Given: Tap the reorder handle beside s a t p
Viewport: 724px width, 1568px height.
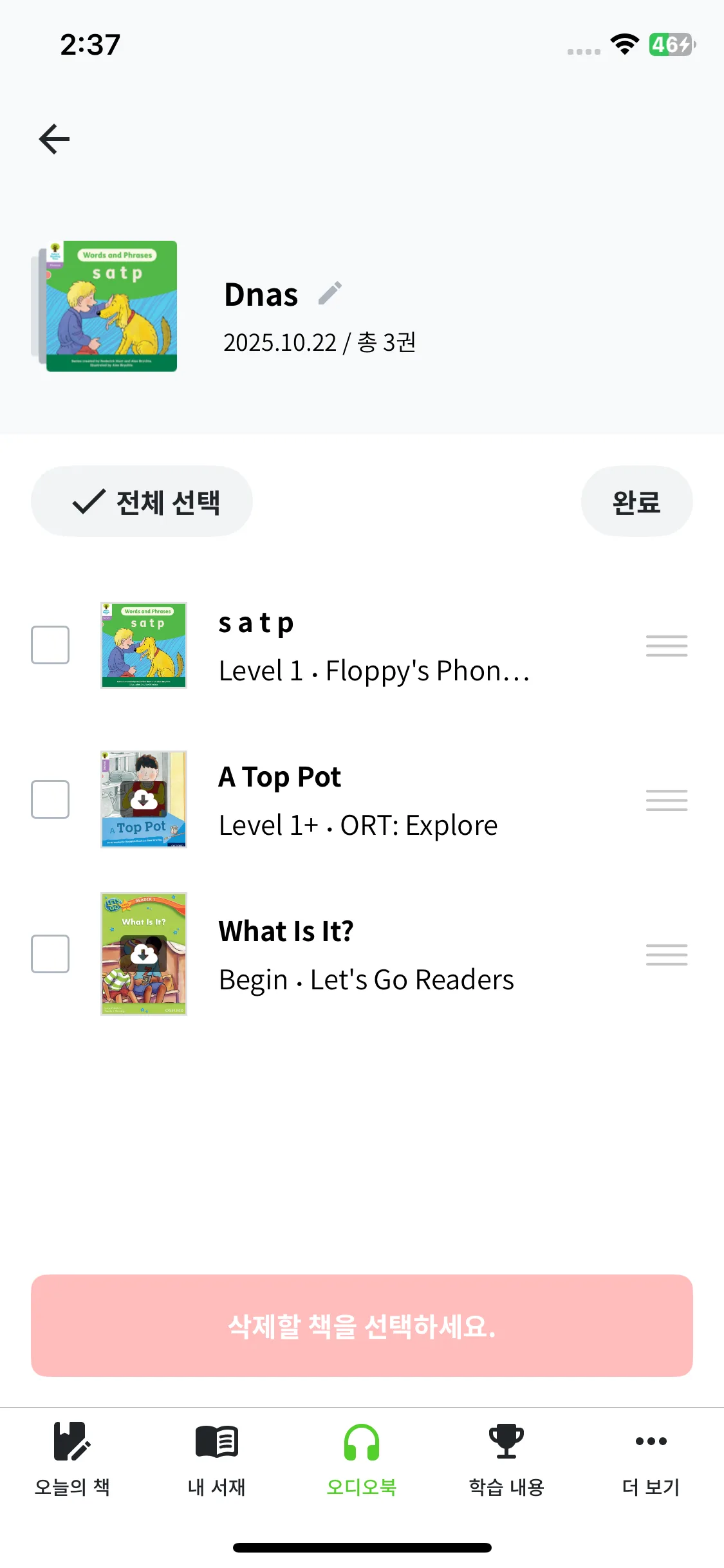Looking at the screenshot, I should pyautogui.click(x=666, y=645).
